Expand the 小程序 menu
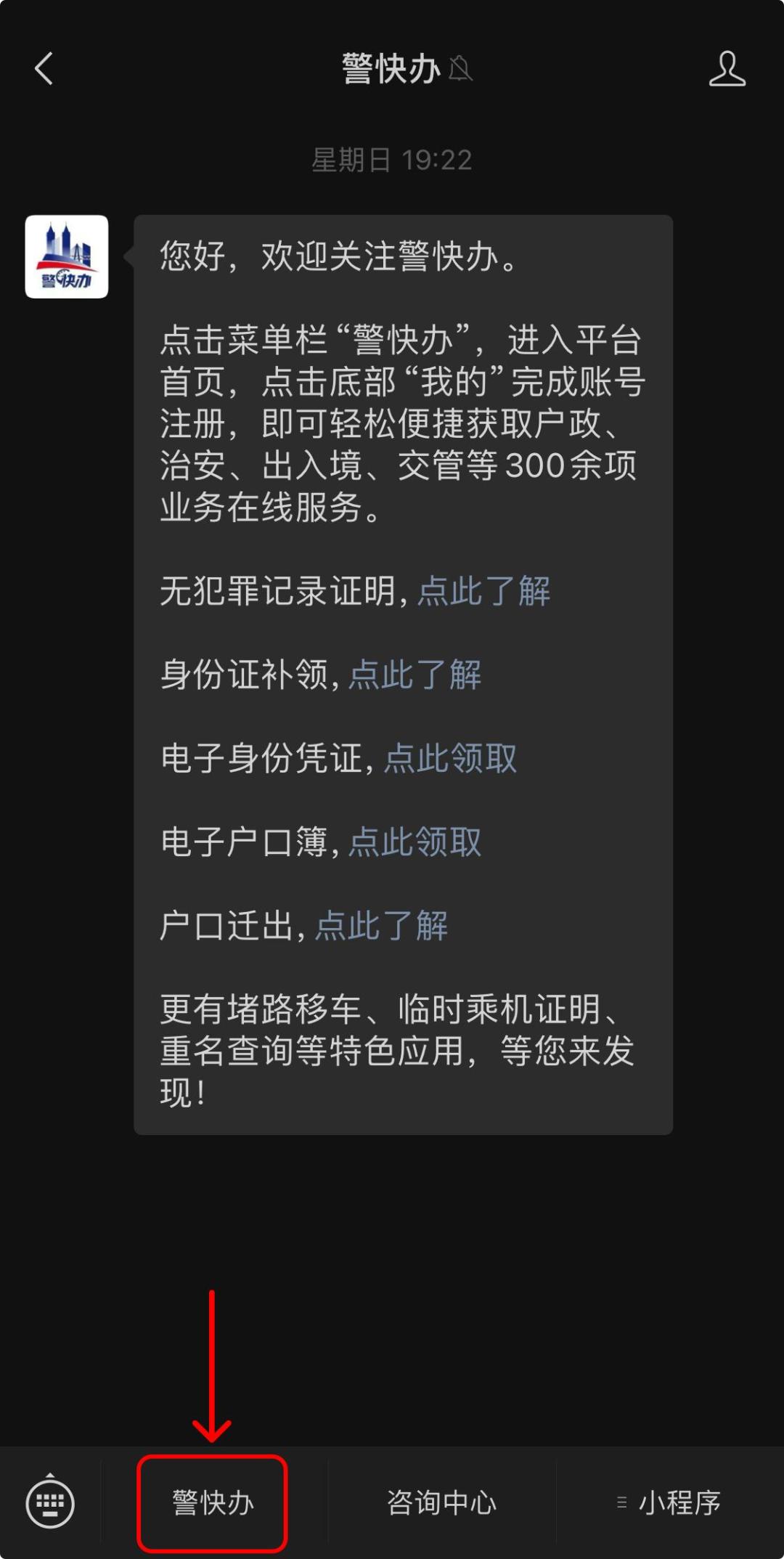The height and width of the screenshot is (1559, 784). pos(669,1502)
